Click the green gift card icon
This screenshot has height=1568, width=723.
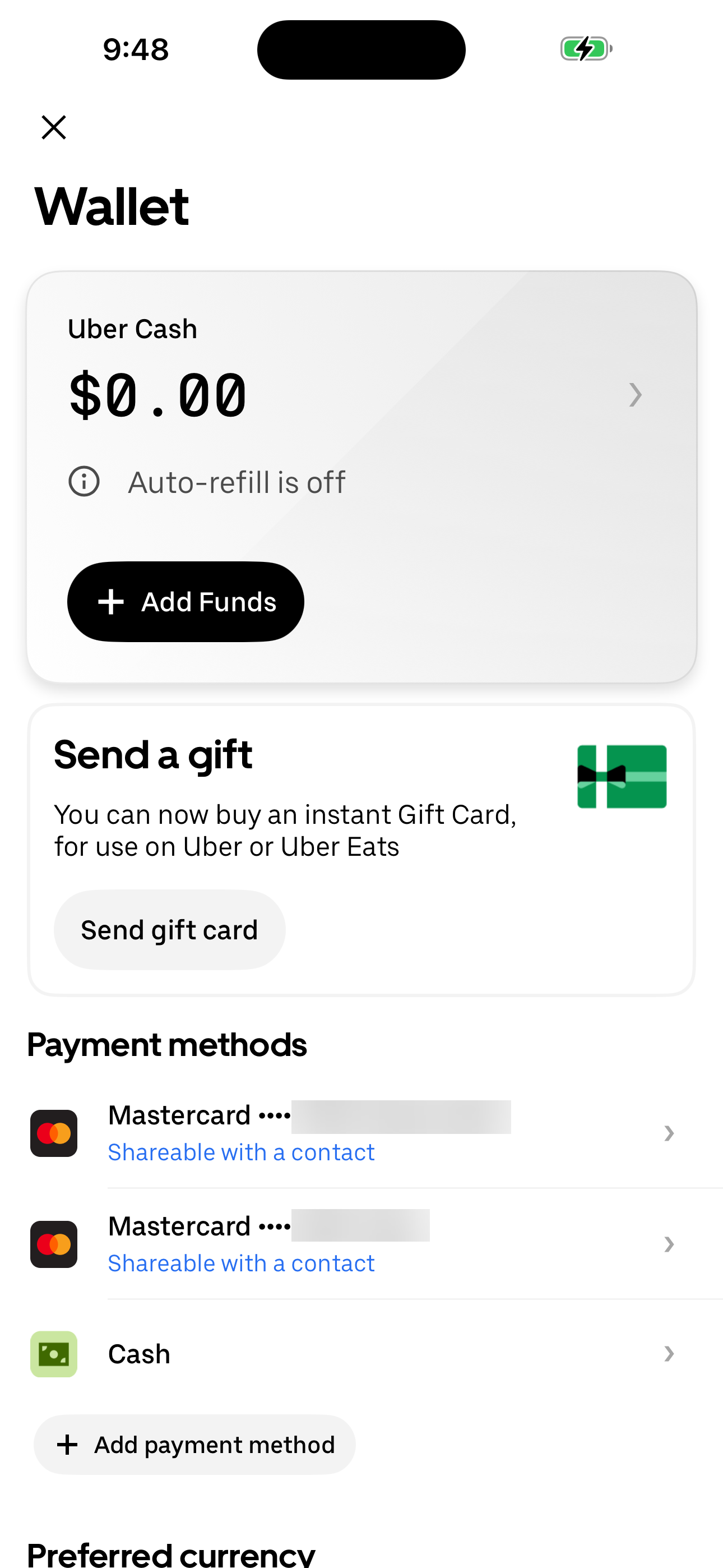[x=622, y=777]
